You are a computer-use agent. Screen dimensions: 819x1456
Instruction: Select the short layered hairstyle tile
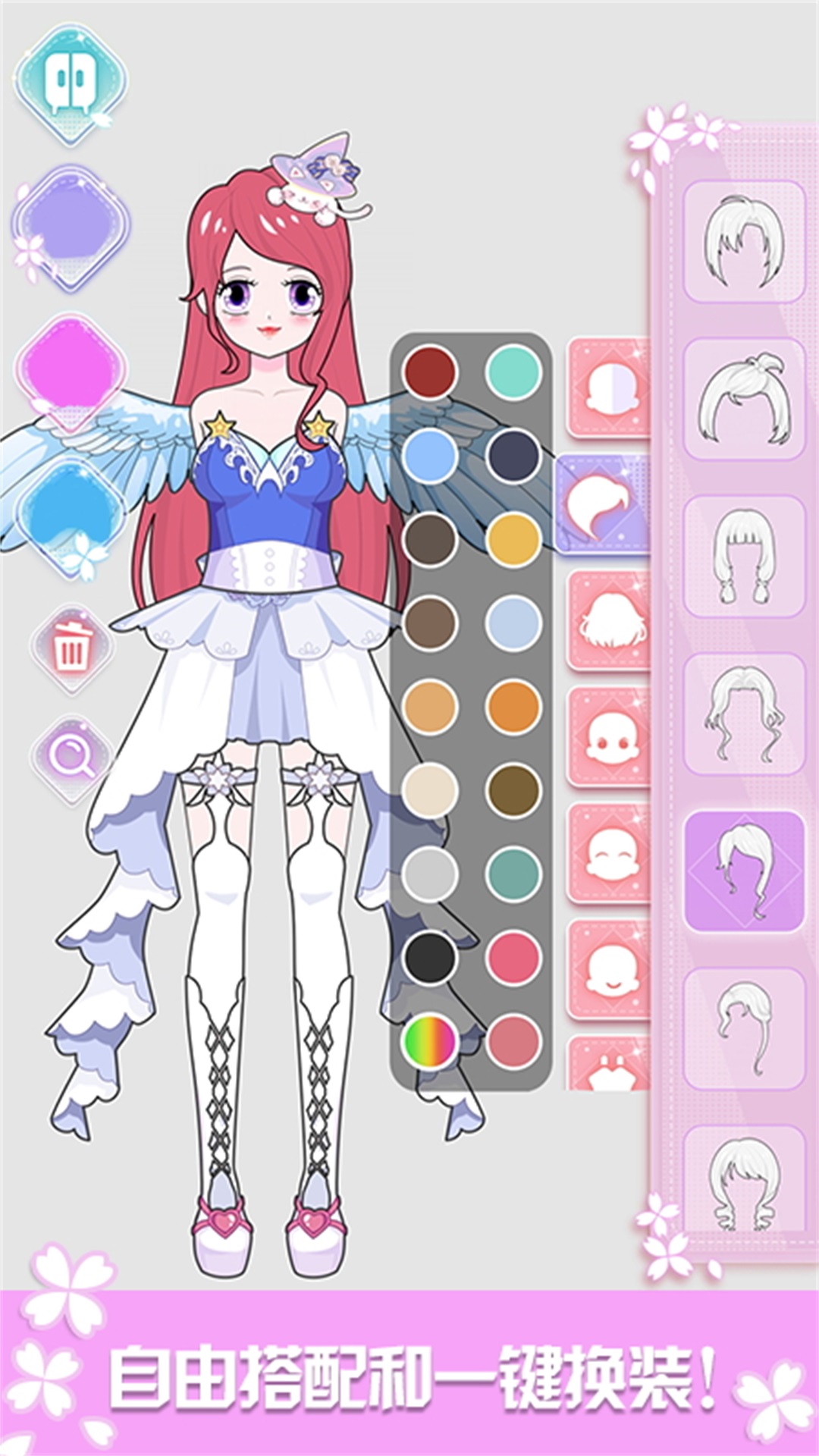744,241
